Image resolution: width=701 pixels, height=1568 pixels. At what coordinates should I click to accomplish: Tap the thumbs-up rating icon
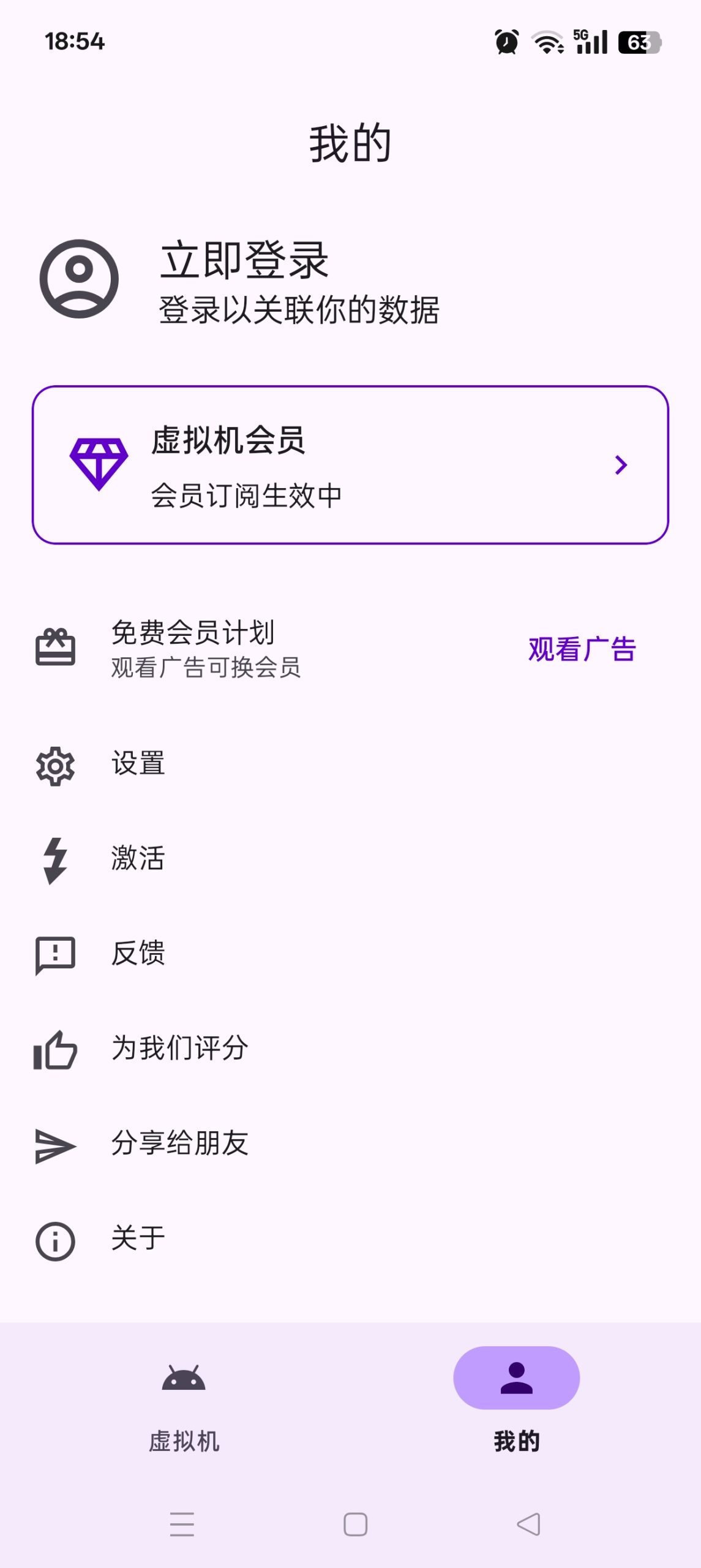coord(55,1049)
